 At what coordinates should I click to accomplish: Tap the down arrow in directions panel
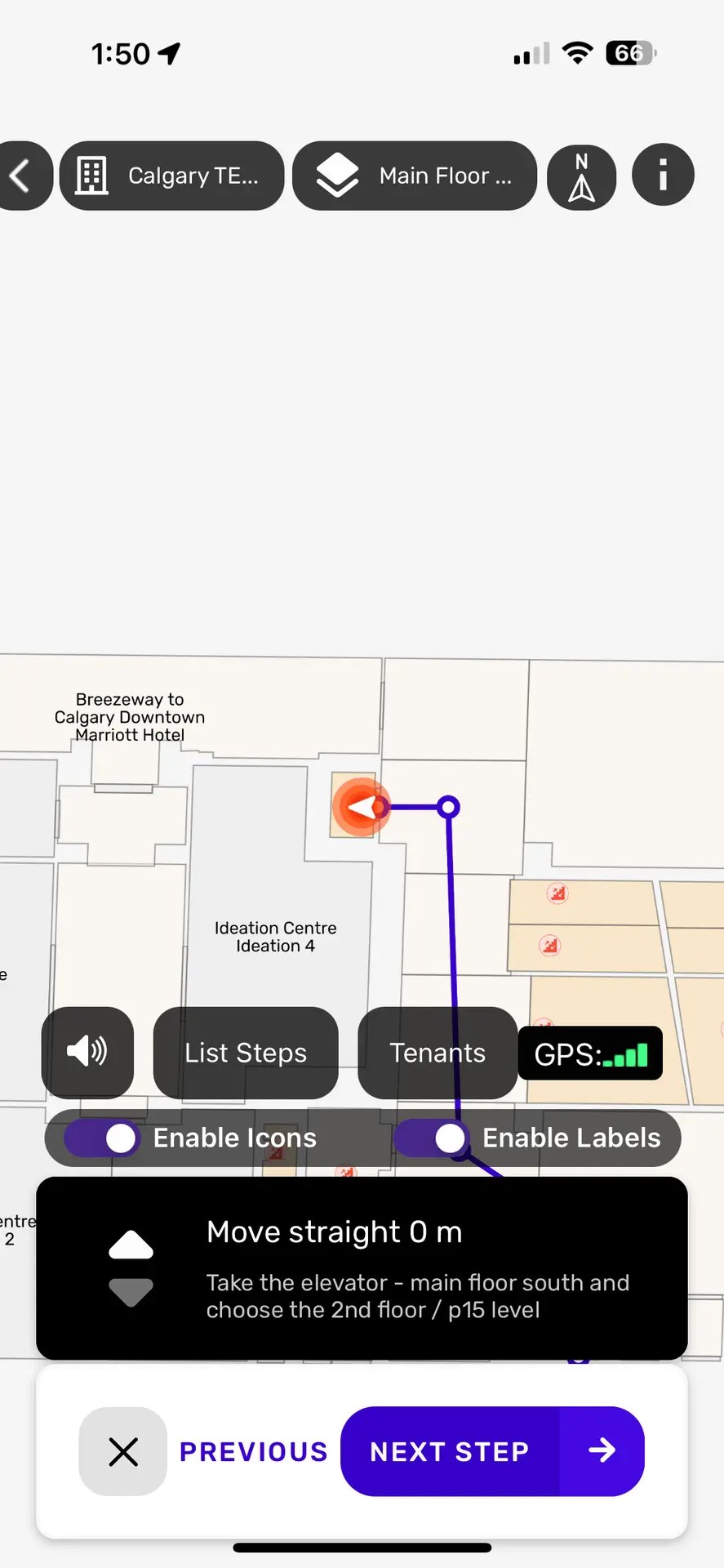(131, 1291)
